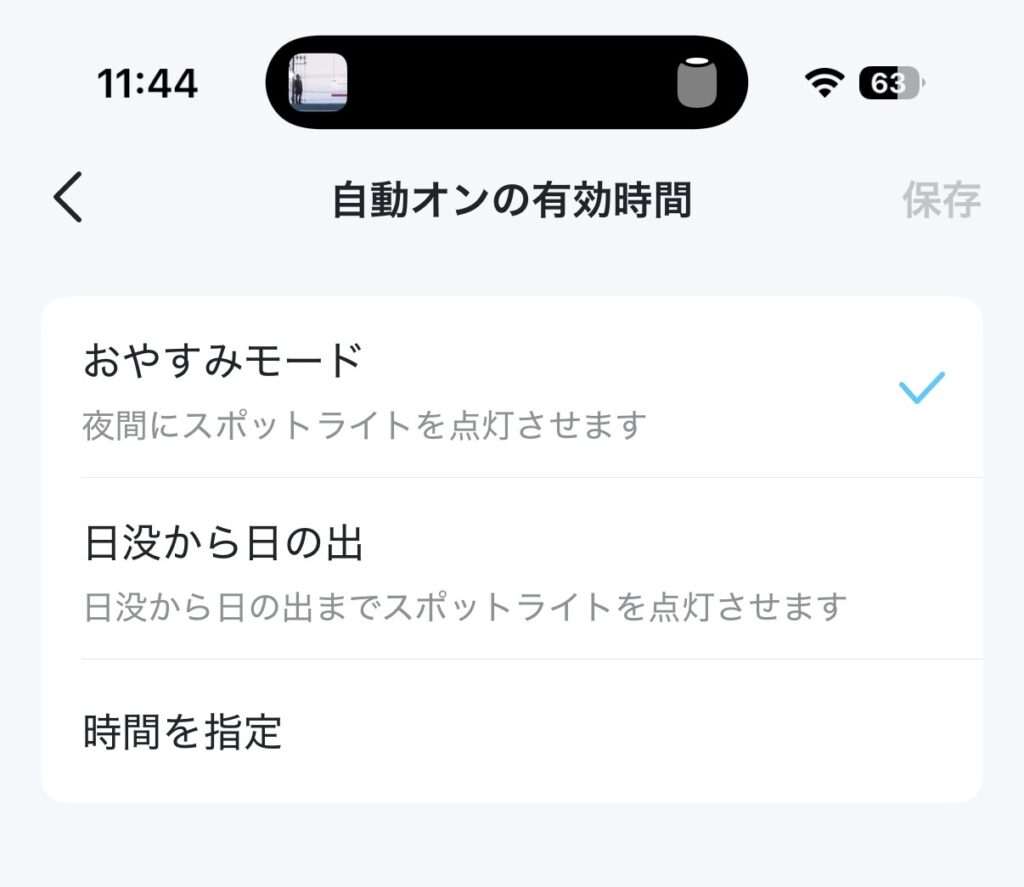Select the 時間を指定 option
The image size is (1024, 887).
click(510, 731)
